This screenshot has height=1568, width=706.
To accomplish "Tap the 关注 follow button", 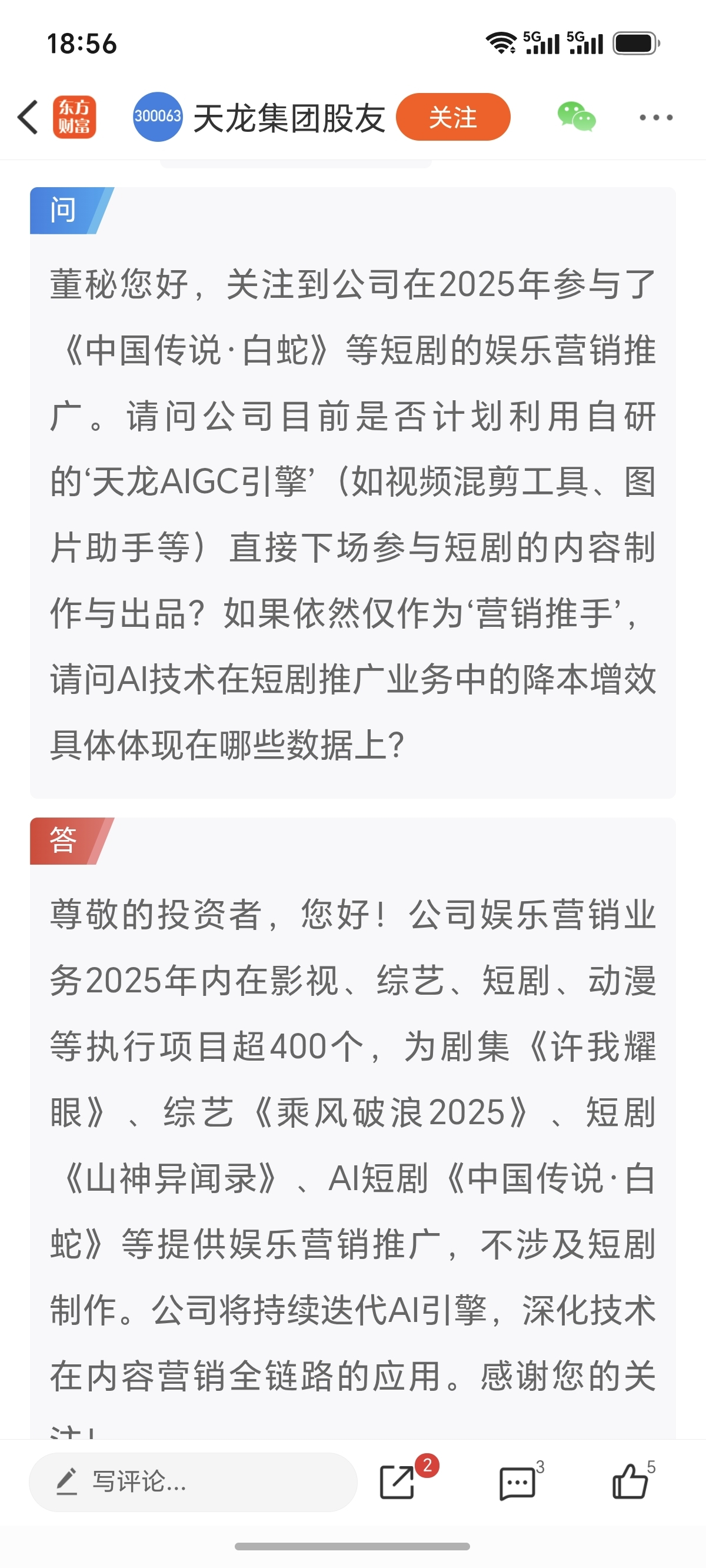I will click(453, 117).
